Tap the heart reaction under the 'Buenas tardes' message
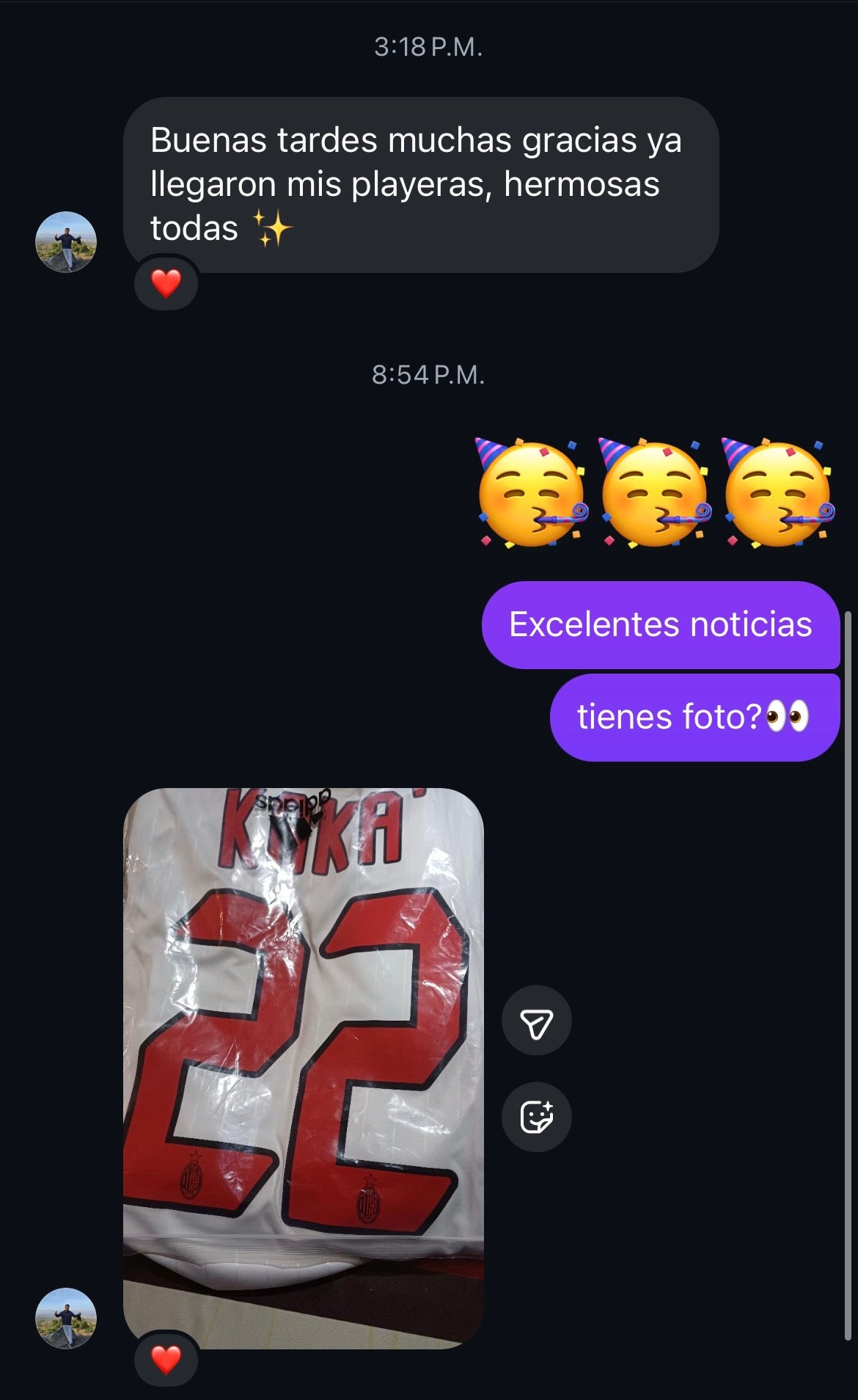858x1400 pixels. [166, 283]
